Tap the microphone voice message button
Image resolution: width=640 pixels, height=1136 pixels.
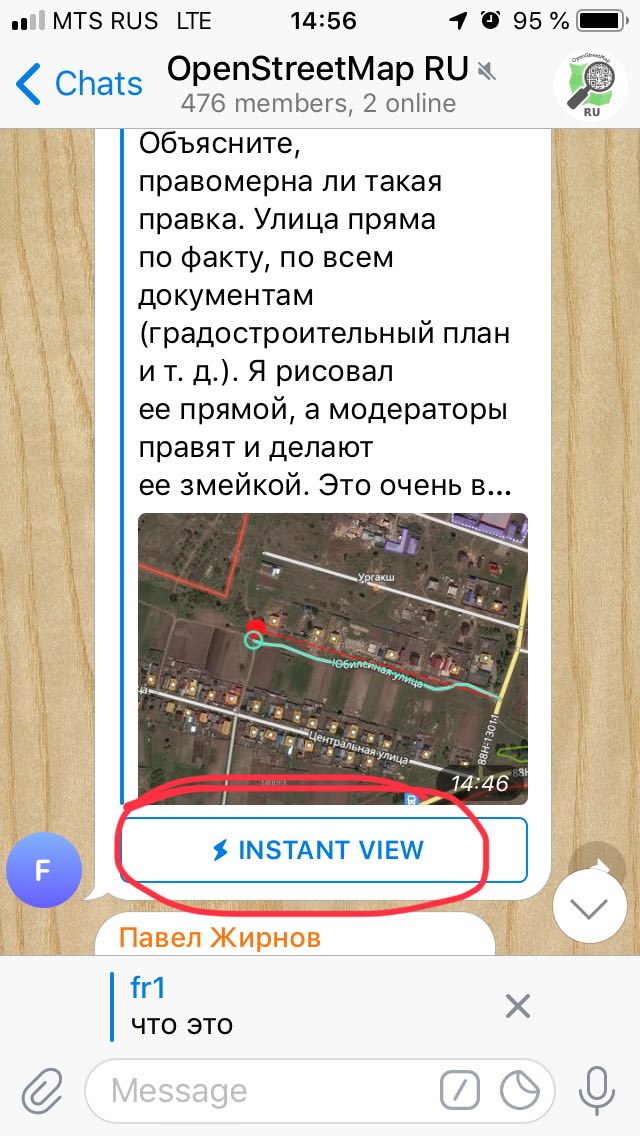pyautogui.click(x=597, y=1090)
